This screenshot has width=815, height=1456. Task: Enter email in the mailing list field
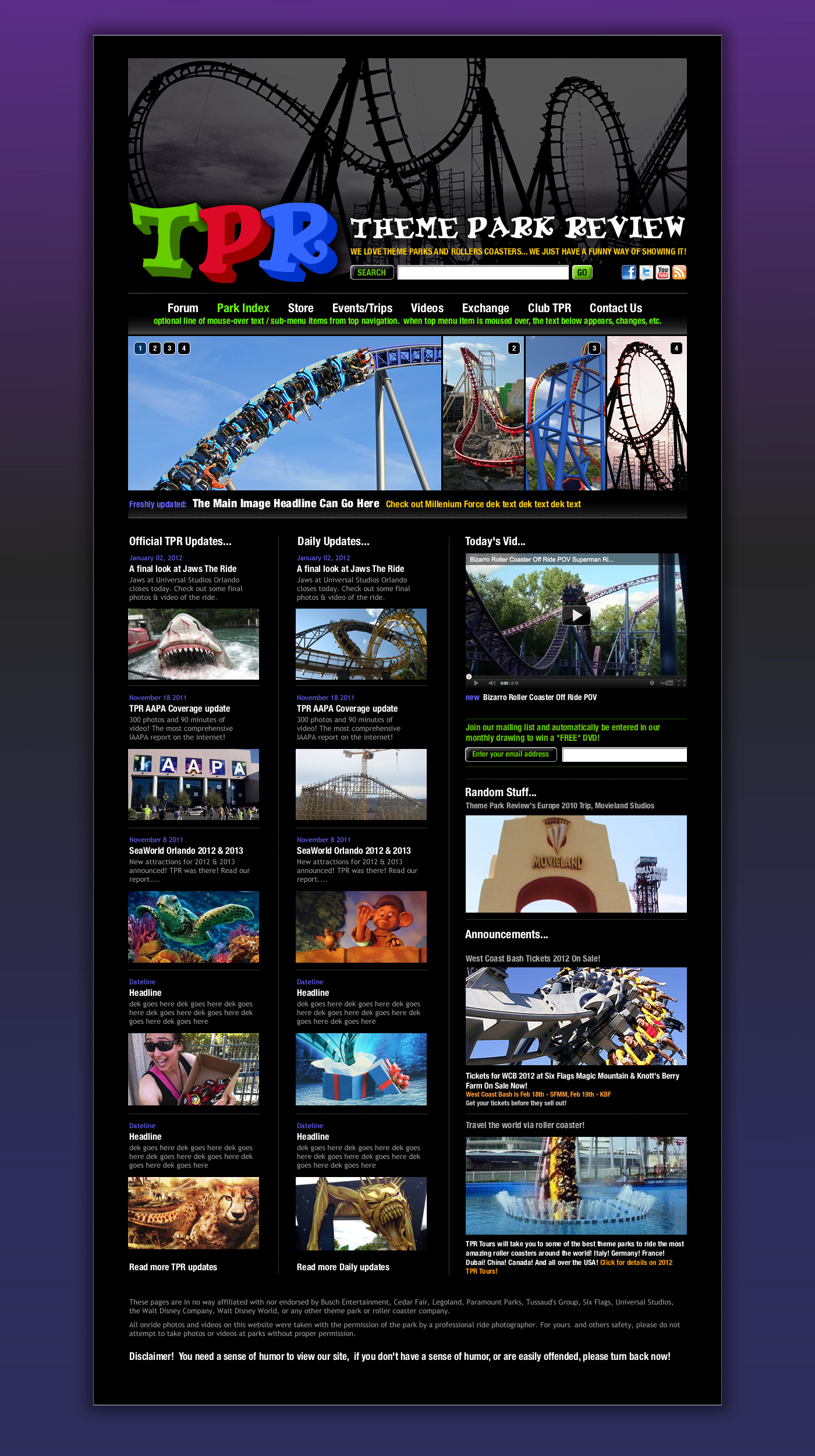tap(625, 754)
